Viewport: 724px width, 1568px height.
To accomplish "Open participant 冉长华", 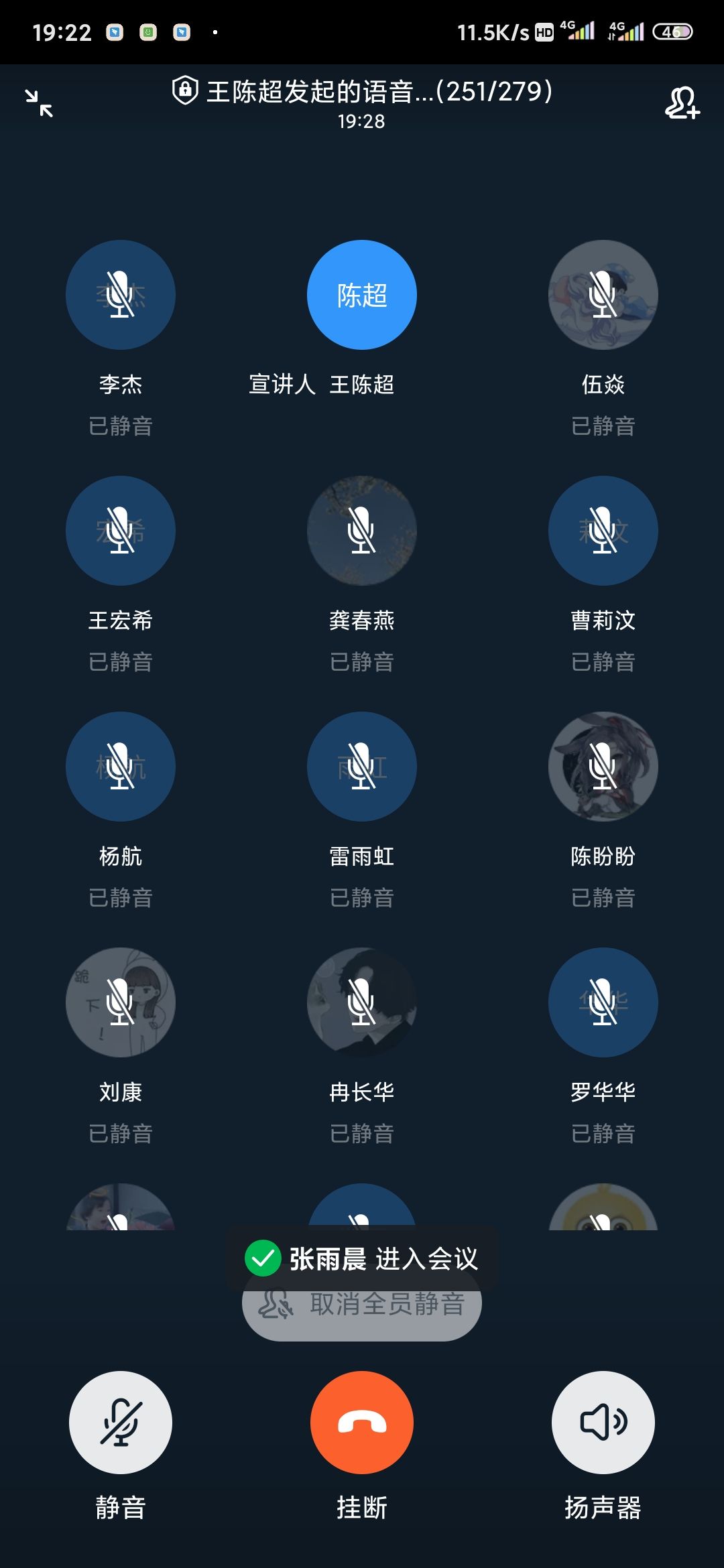I will [362, 1002].
